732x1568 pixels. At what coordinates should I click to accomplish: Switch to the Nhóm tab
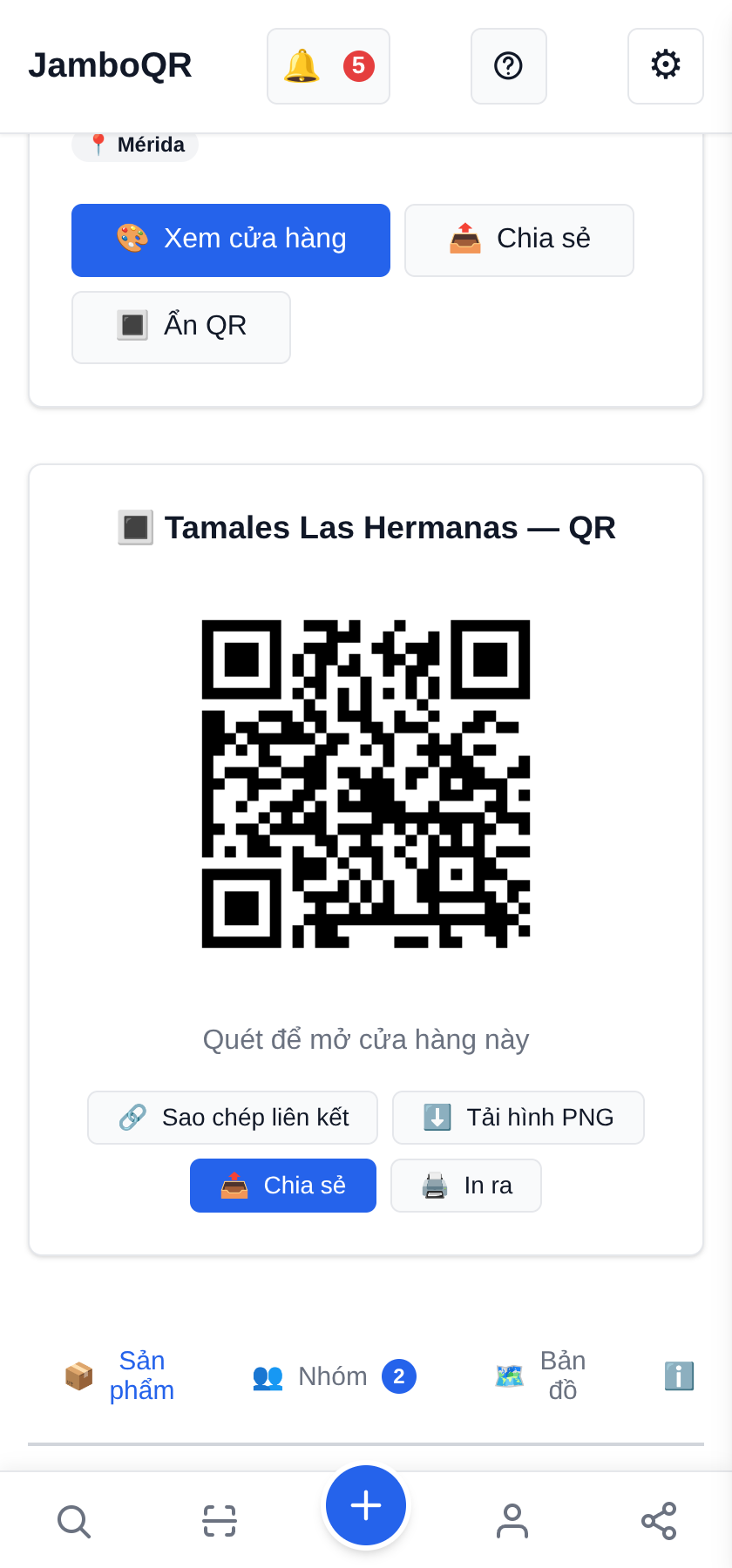(x=334, y=1376)
